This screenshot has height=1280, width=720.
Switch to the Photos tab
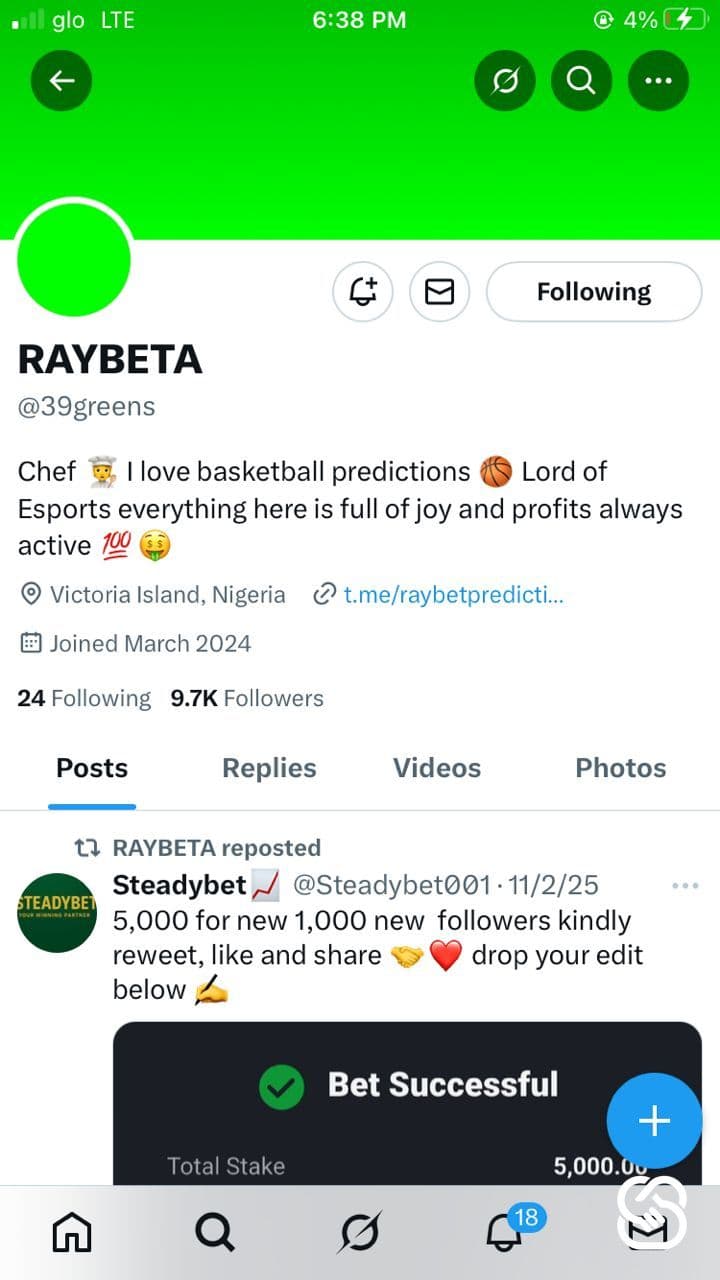click(620, 768)
